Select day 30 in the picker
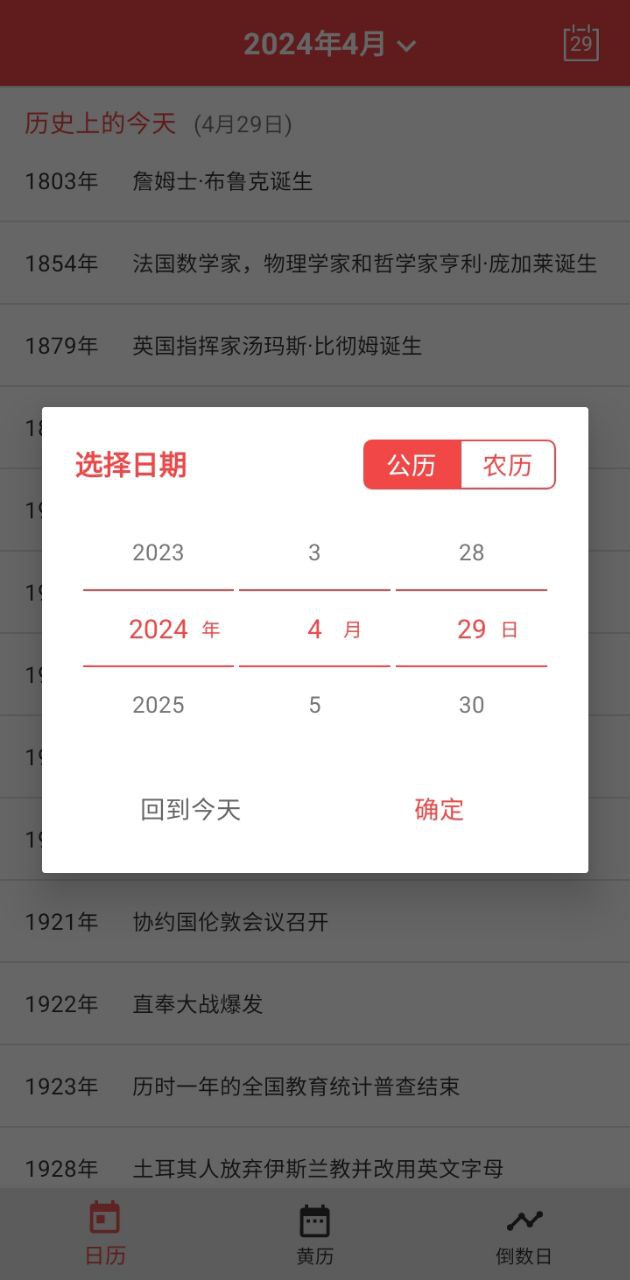630x1280 pixels. point(471,705)
